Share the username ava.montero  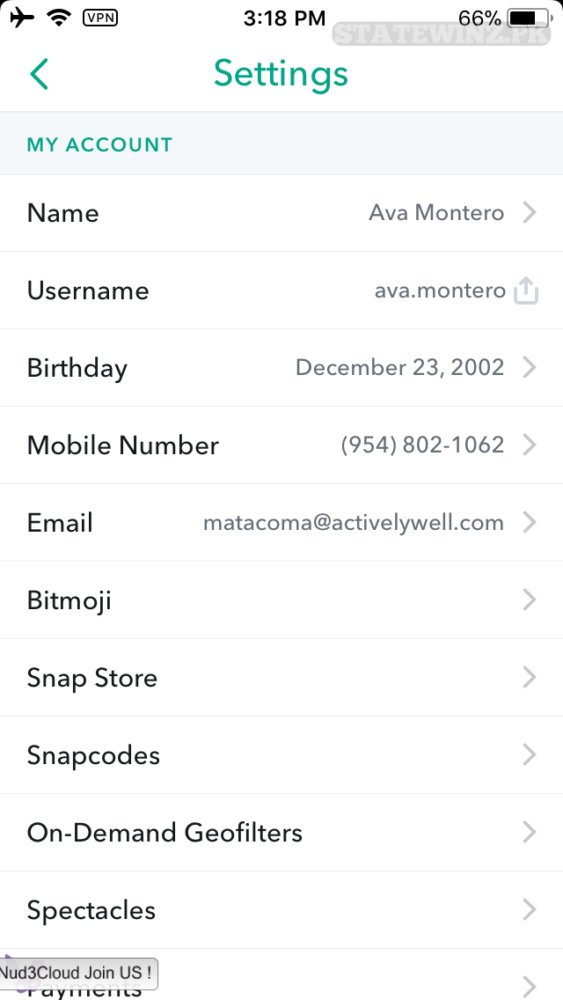coord(526,291)
